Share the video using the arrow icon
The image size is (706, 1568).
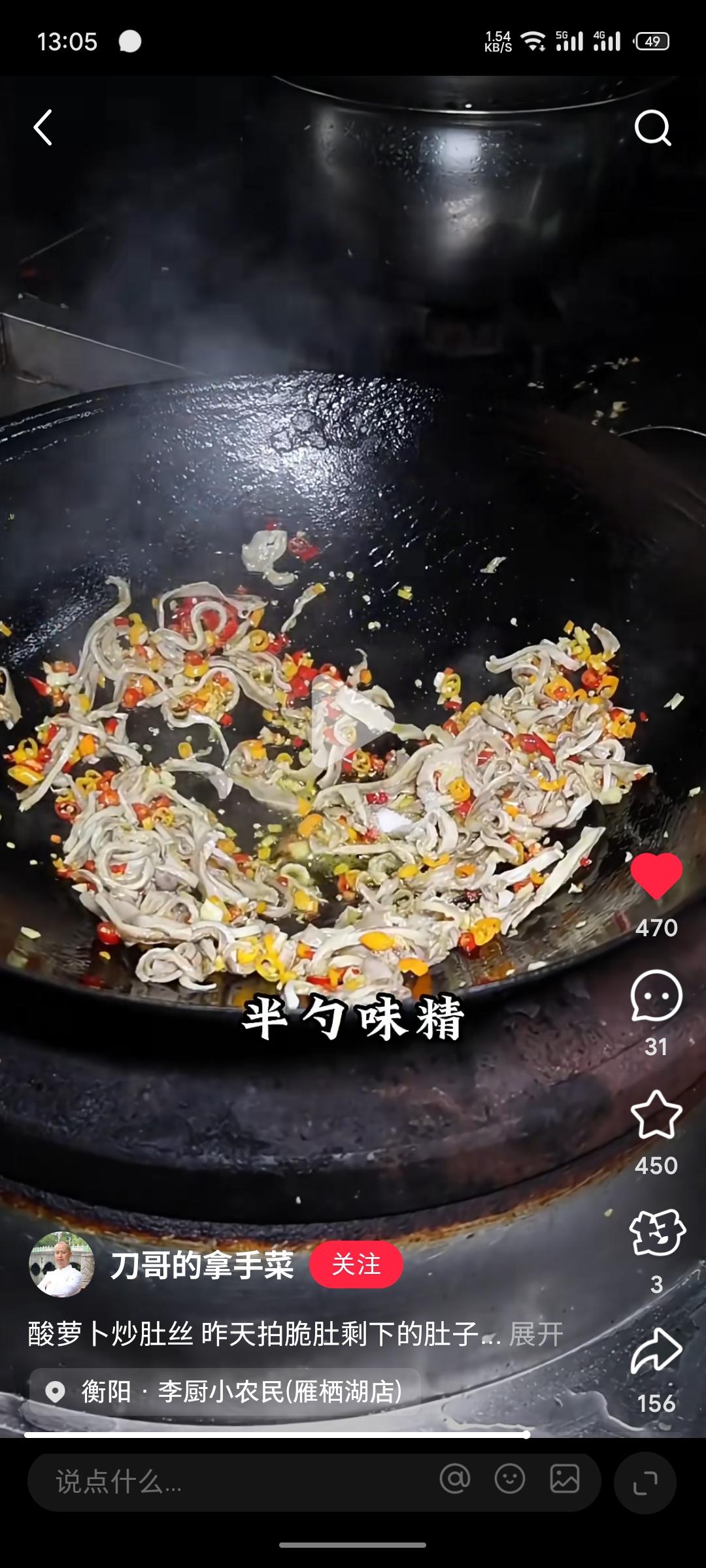[656, 1351]
